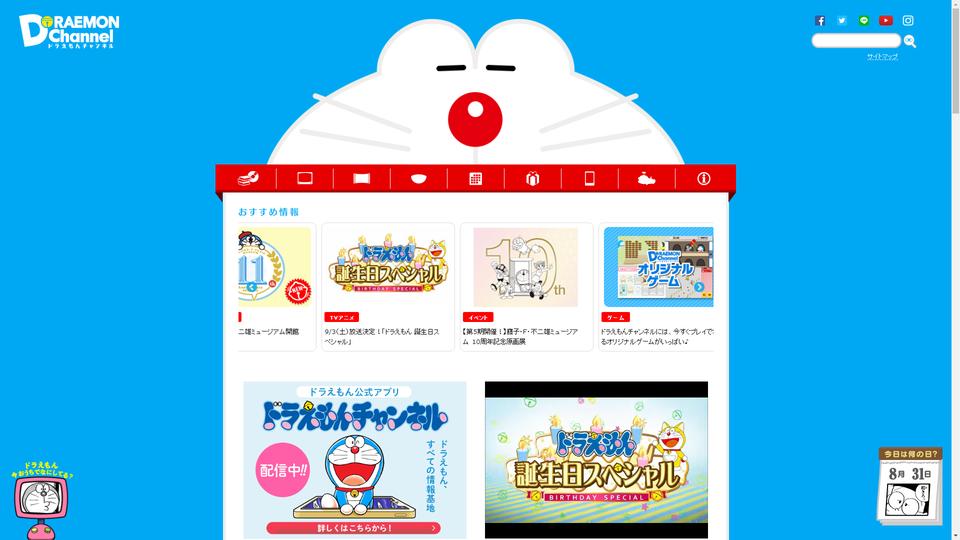Screen dimensions: 960x540
Task: Tap the magnifier search button
Action: (x=910, y=41)
